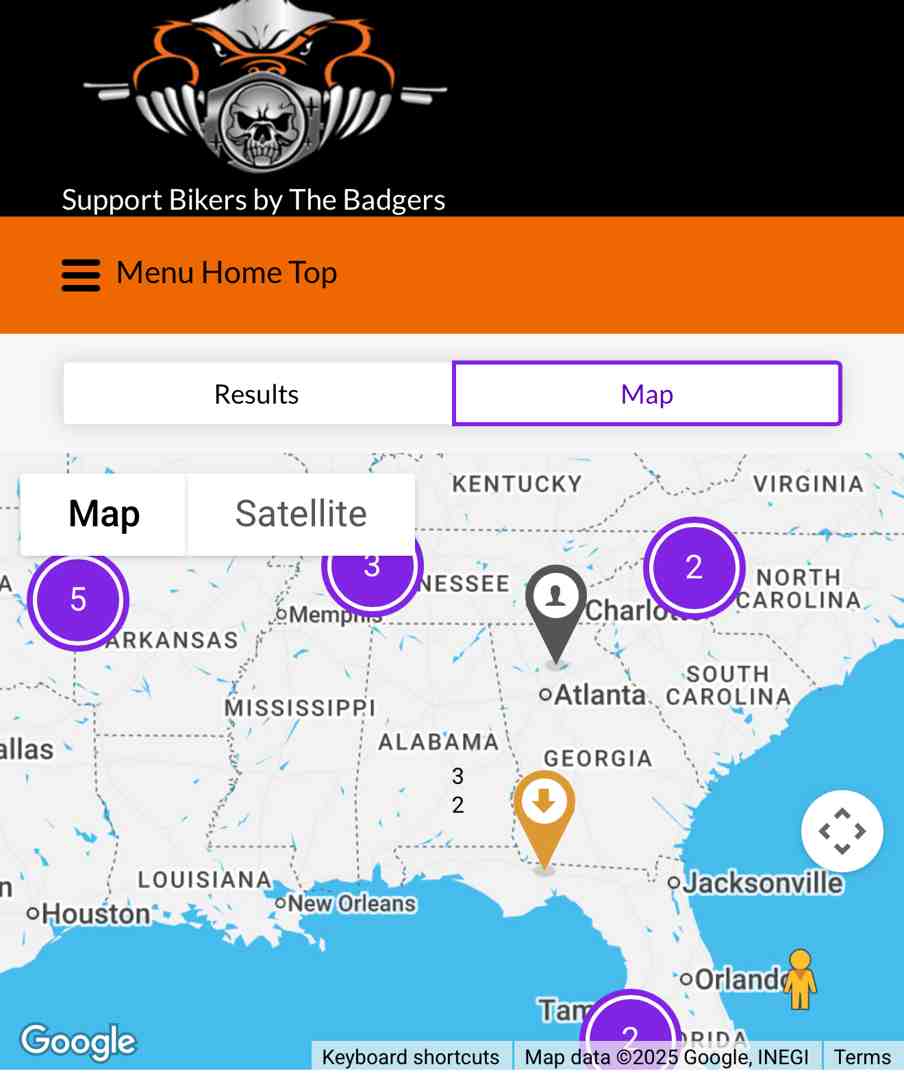Select the Map tab

coord(647,394)
